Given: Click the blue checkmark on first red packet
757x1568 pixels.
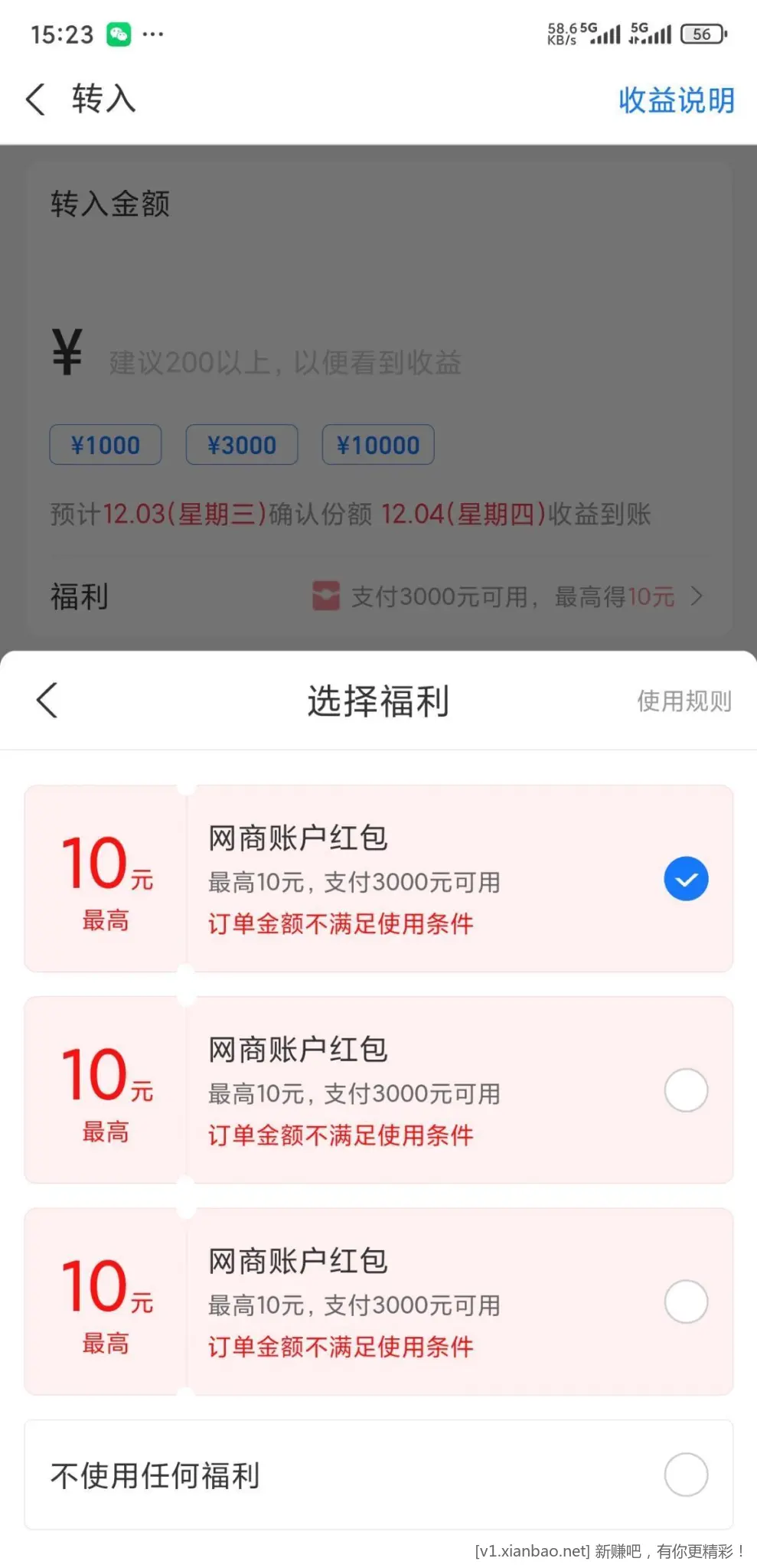Looking at the screenshot, I should point(685,878).
